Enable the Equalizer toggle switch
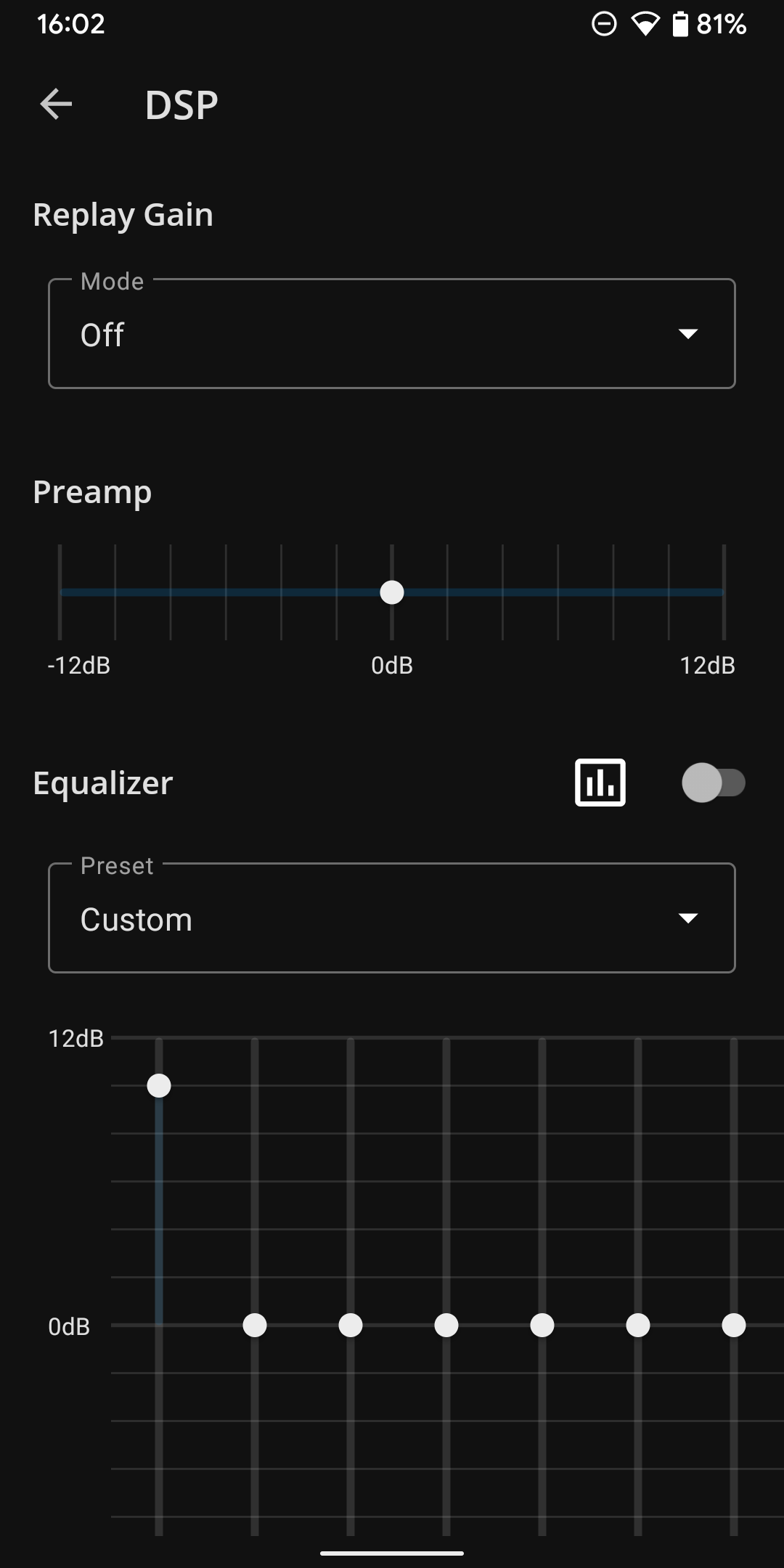 [x=714, y=783]
